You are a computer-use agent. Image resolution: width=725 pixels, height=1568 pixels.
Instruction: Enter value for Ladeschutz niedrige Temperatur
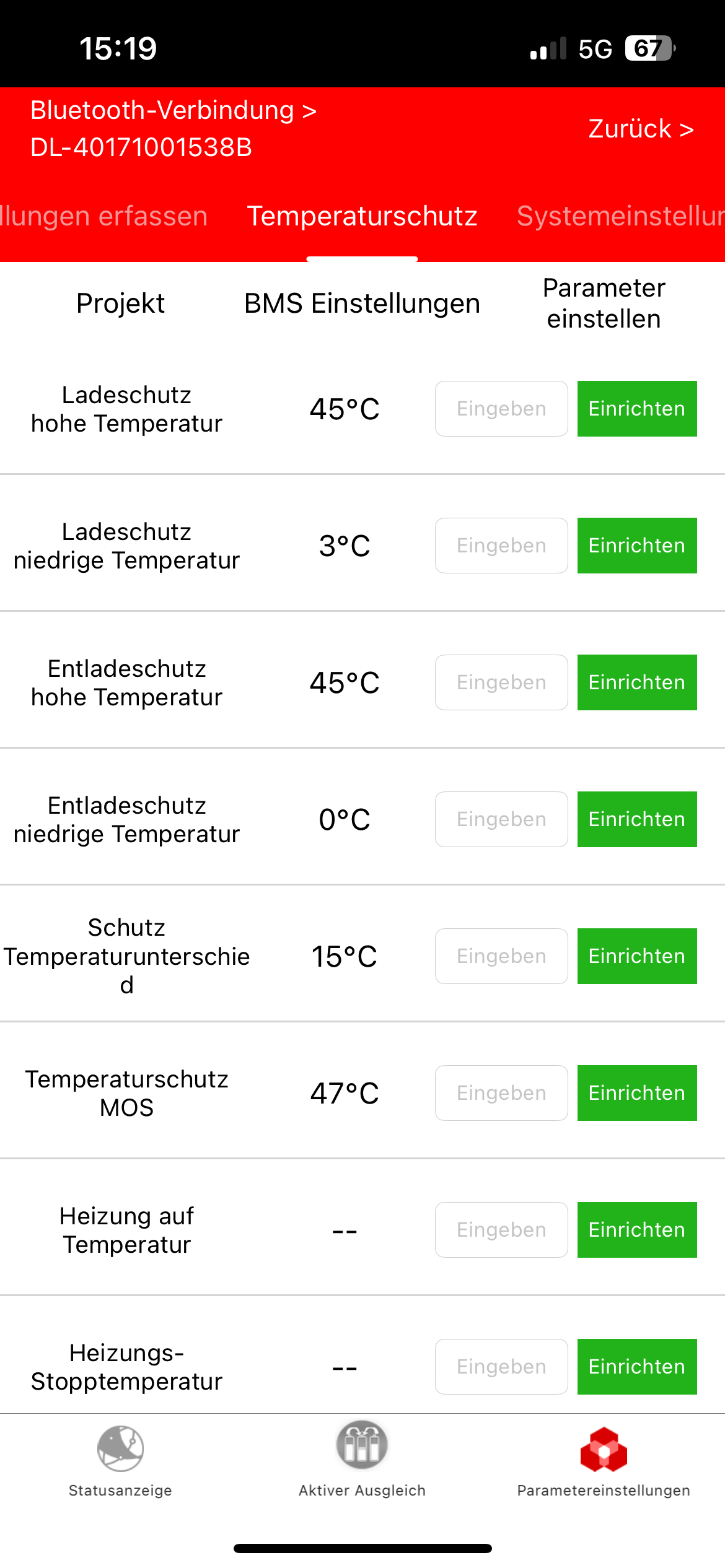(501, 546)
